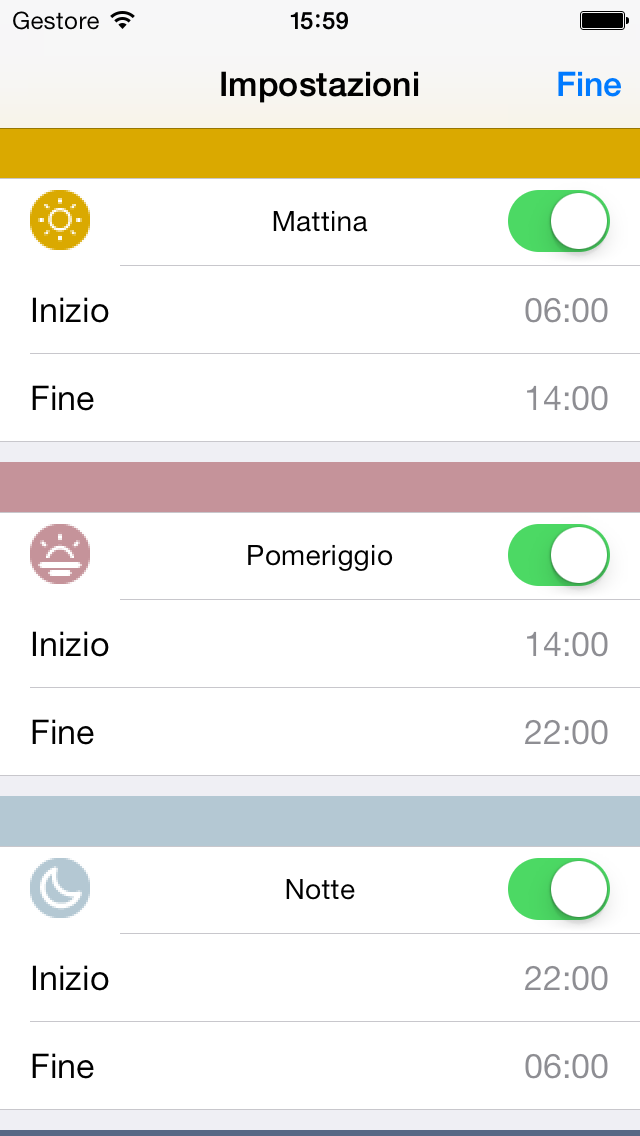Turn off the Notte switch

coord(559,889)
